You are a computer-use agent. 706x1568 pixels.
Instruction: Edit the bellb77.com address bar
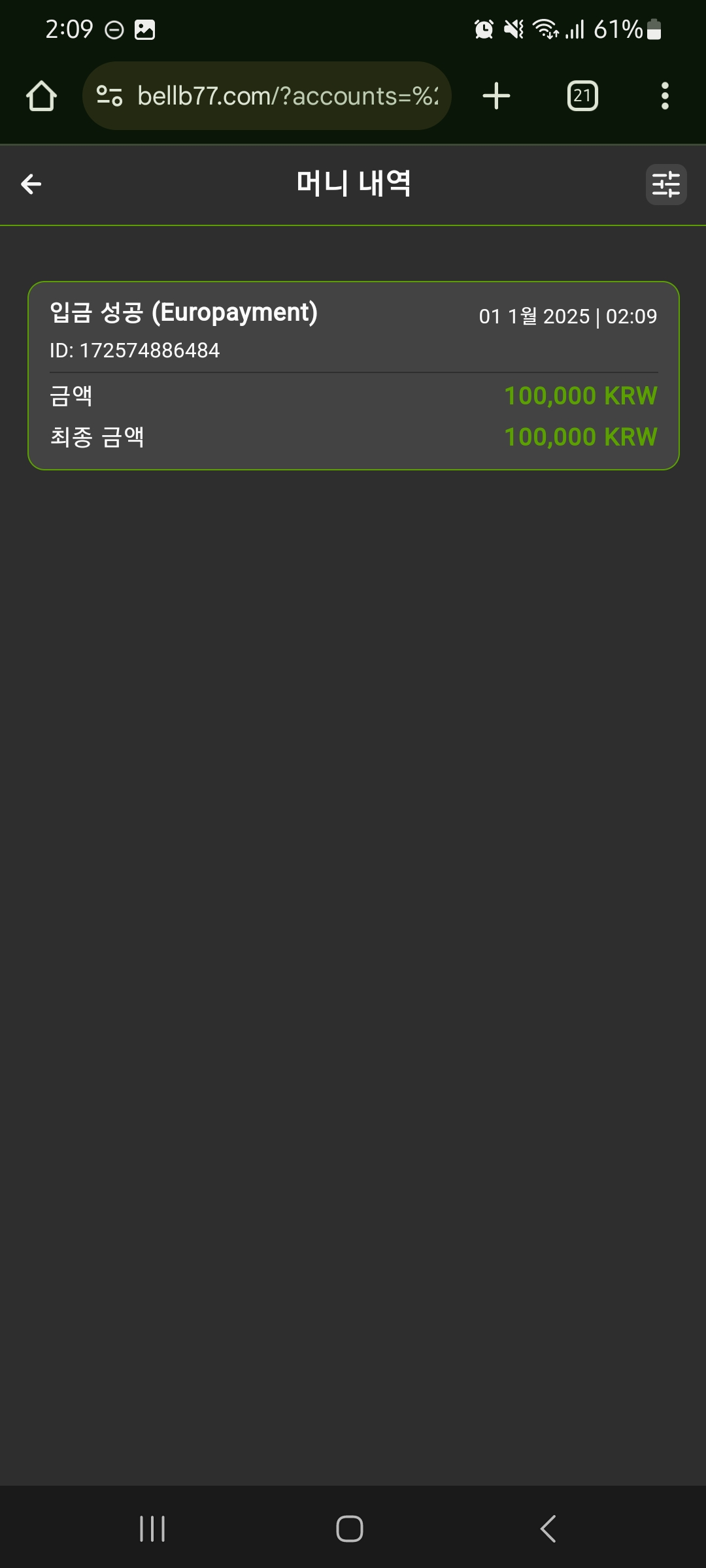coord(288,96)
